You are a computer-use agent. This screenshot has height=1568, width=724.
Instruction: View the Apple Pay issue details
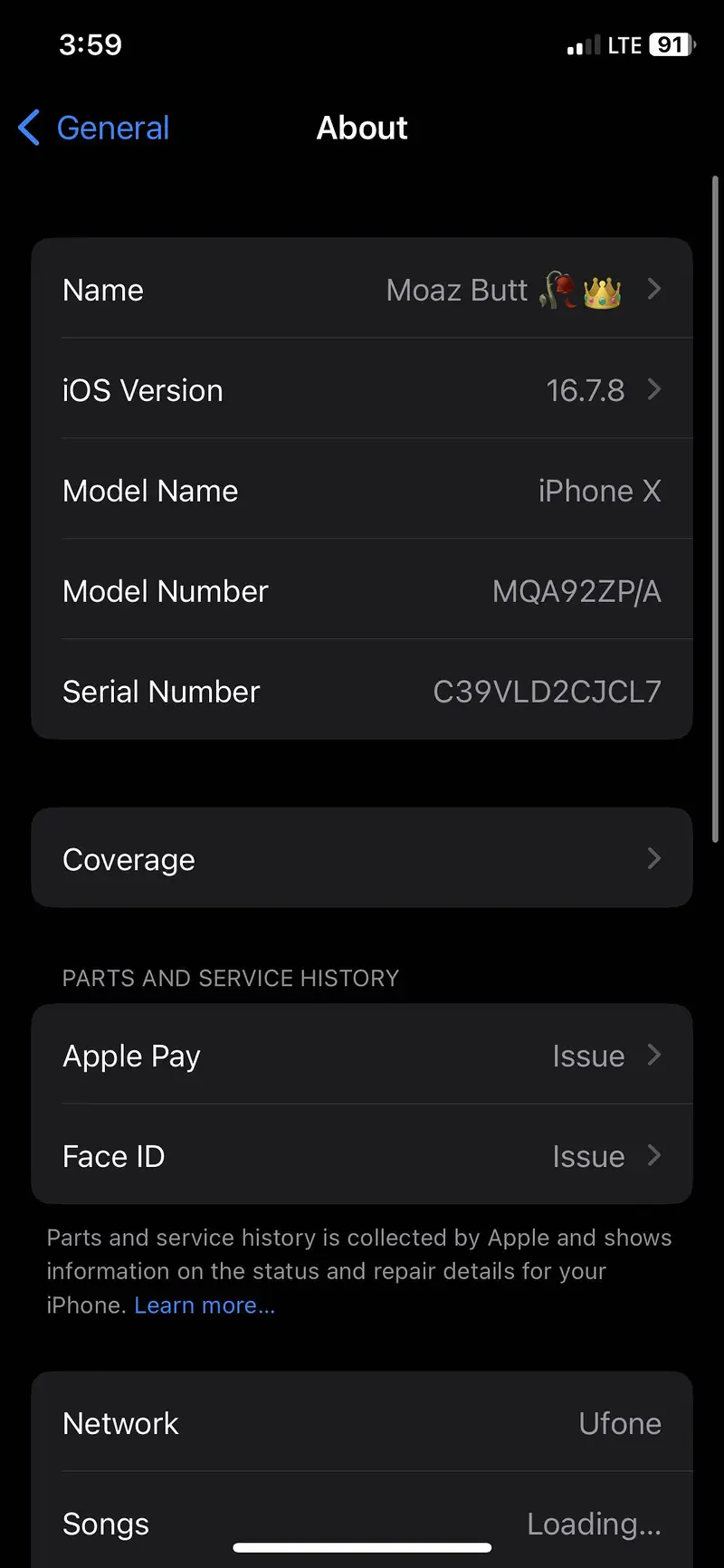click(x=362, y=1056)
